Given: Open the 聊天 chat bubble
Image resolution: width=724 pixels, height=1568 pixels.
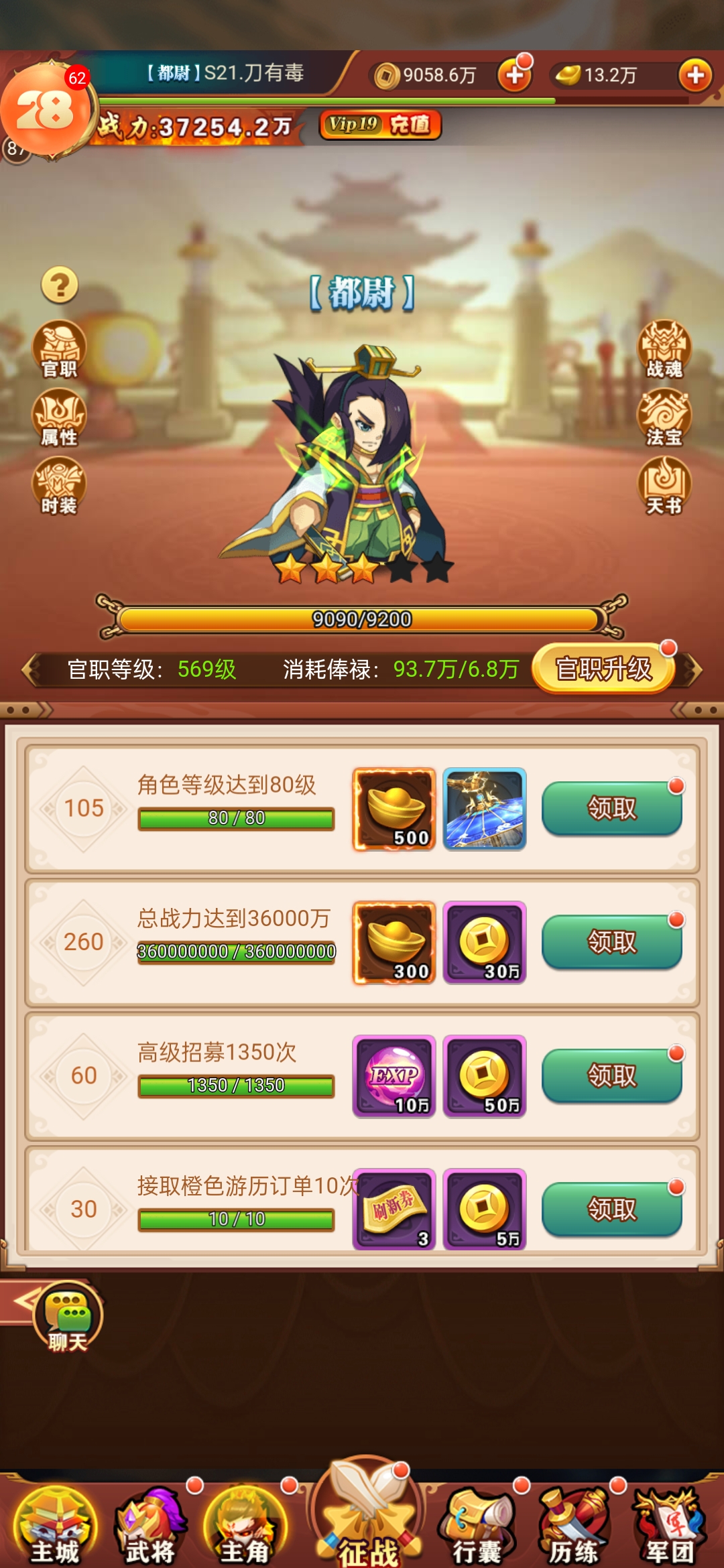Looking at the screenshot, I should tap(70, 1317).
